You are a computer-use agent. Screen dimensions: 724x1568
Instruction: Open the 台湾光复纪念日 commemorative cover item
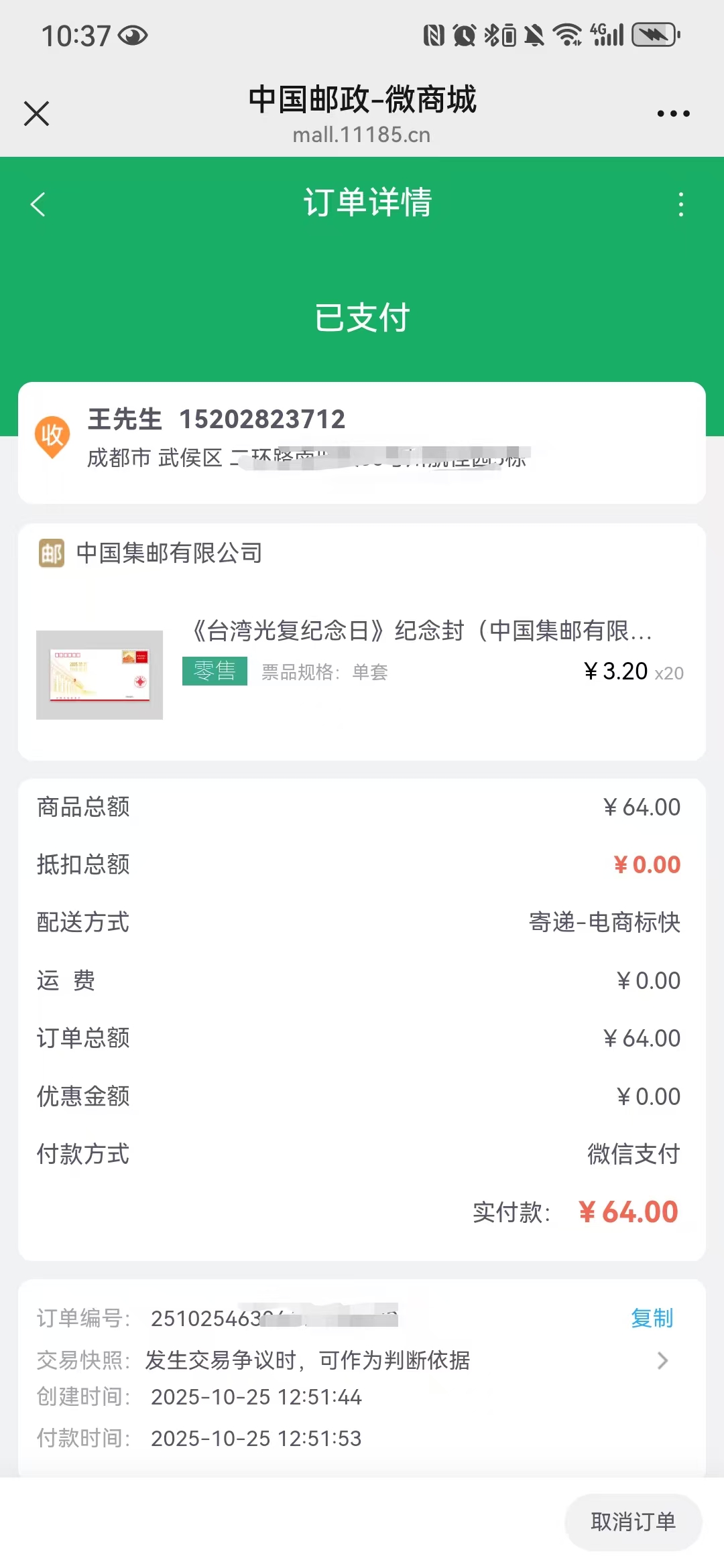coord(421,631)
